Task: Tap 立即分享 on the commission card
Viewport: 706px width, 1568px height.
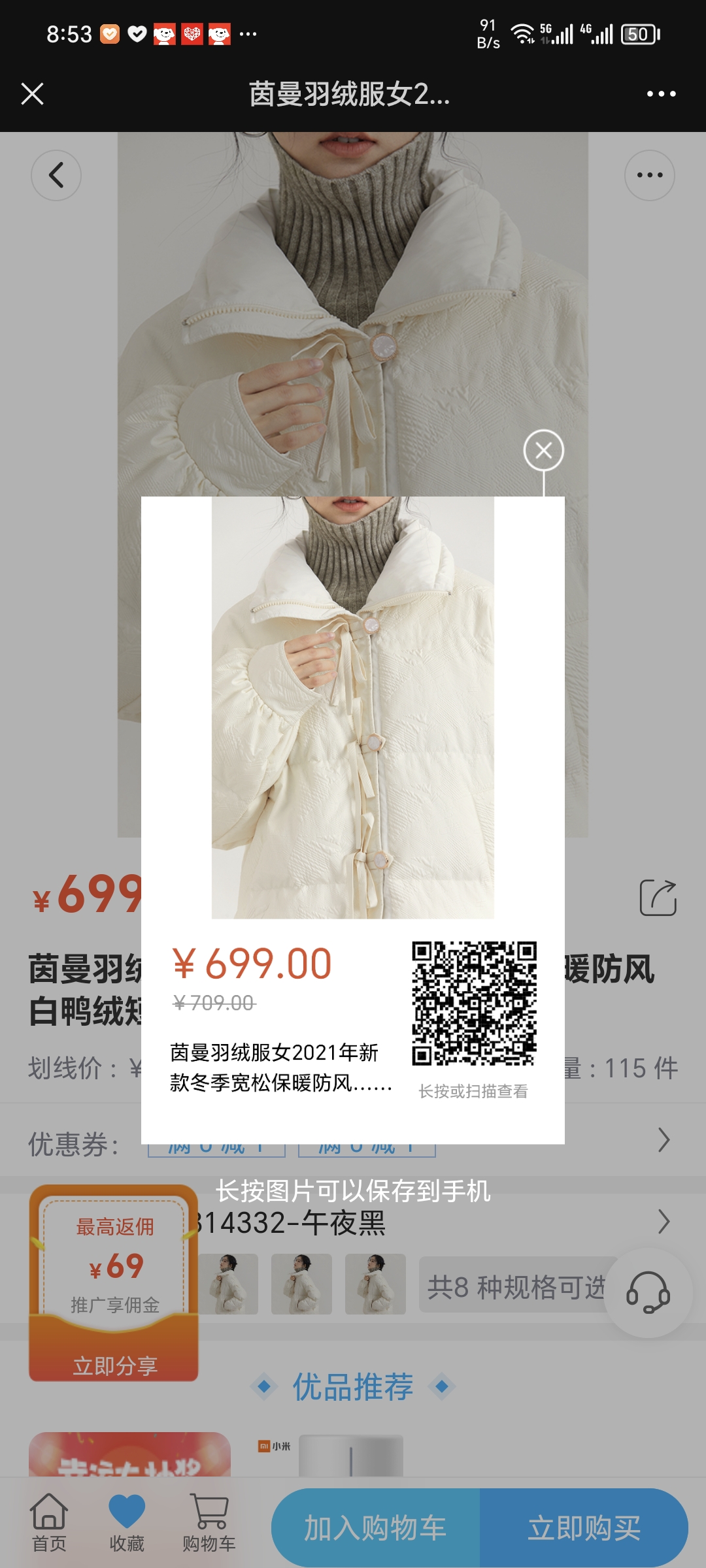Action: [x=114, y=1365]
